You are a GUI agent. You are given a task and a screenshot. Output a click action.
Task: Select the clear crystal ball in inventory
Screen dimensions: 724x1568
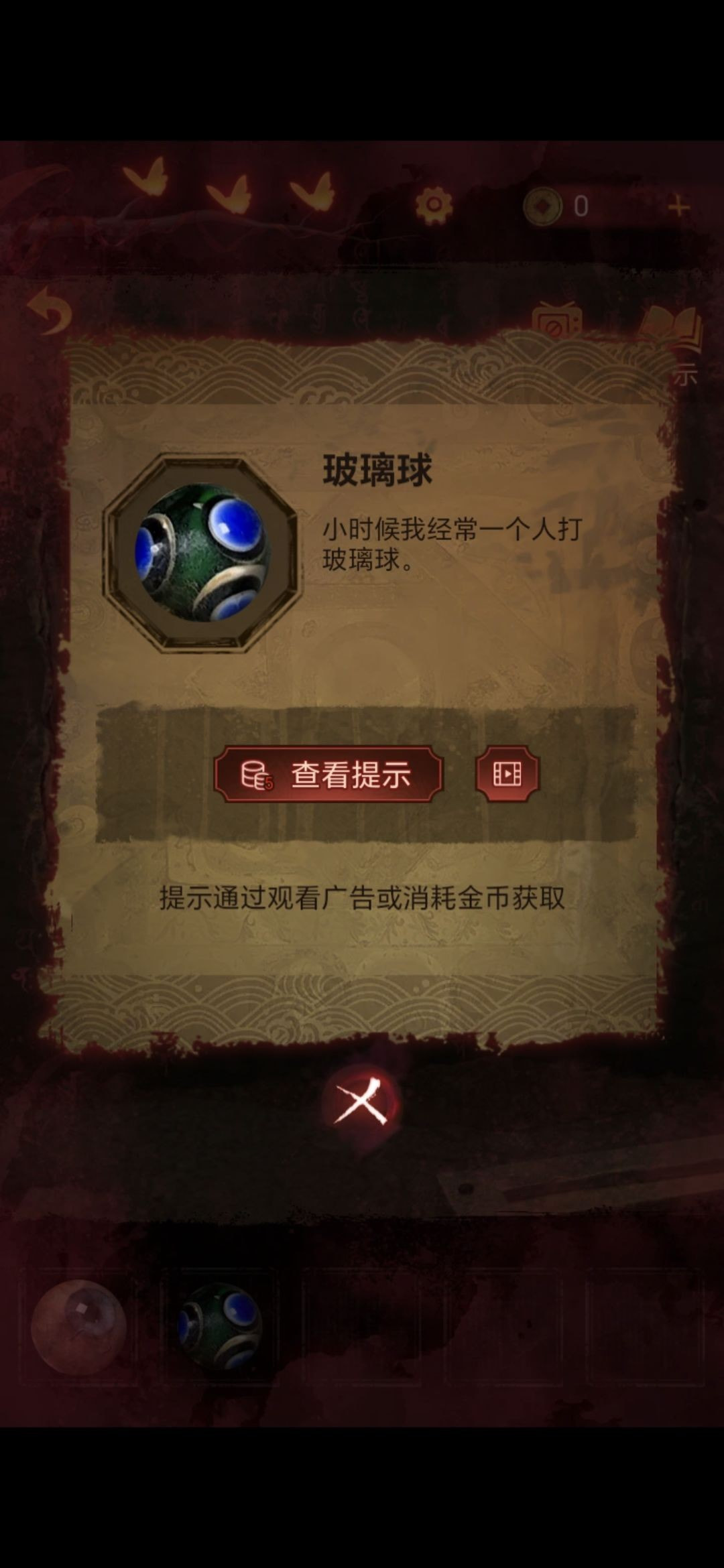79,1327
